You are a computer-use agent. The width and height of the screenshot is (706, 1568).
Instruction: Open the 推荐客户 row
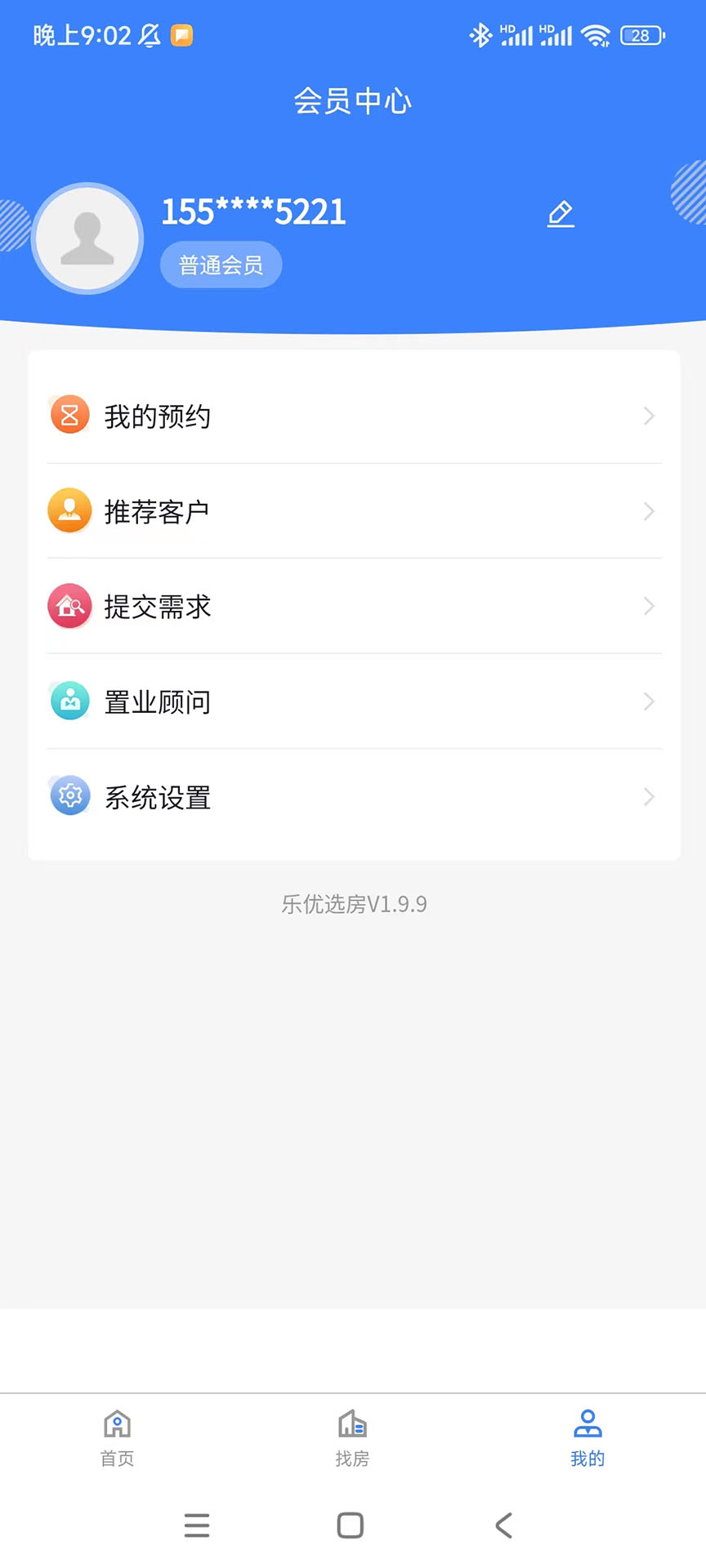tap(353, 512)
